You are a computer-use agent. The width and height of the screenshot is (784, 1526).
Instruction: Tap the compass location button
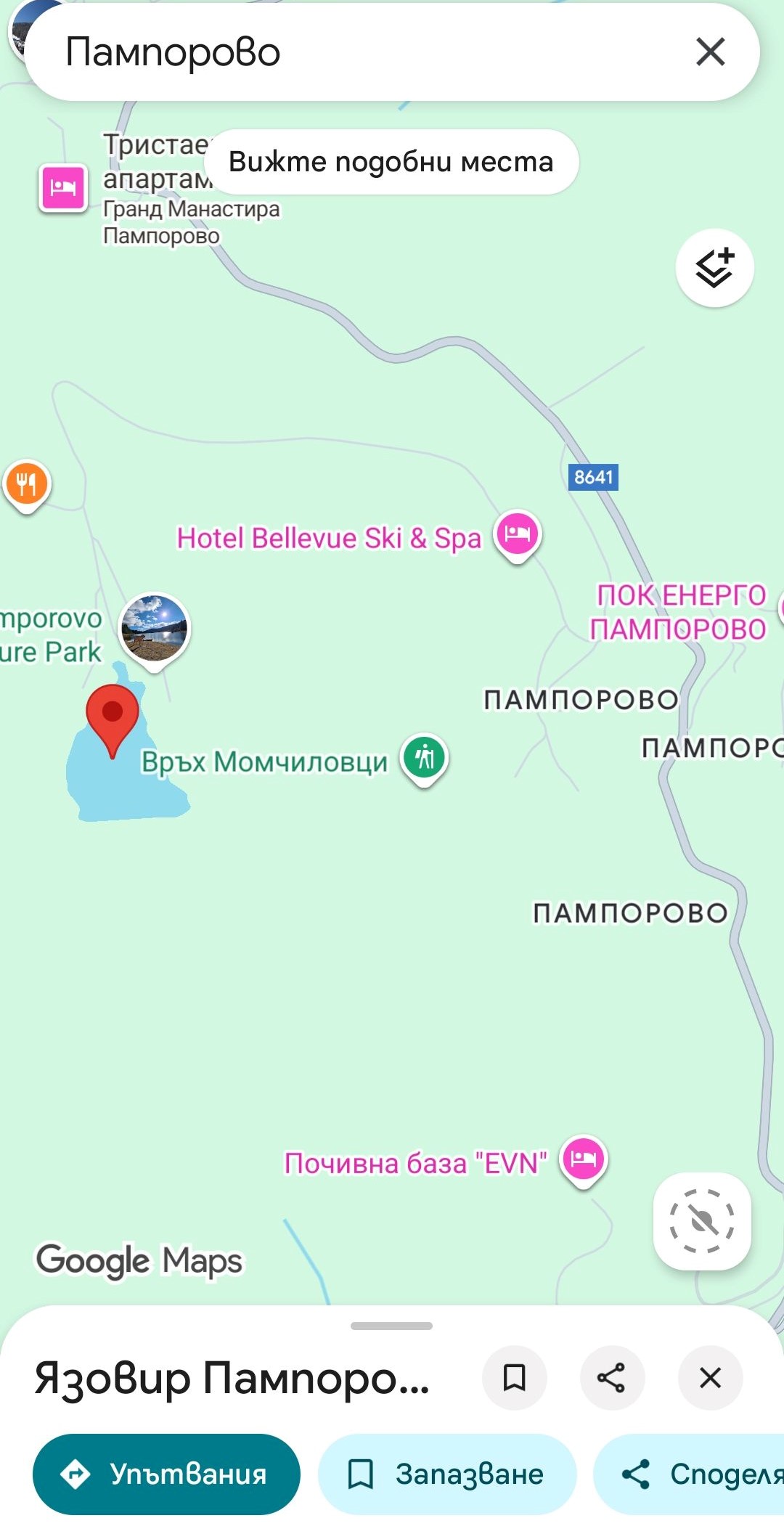[701, 1220]
